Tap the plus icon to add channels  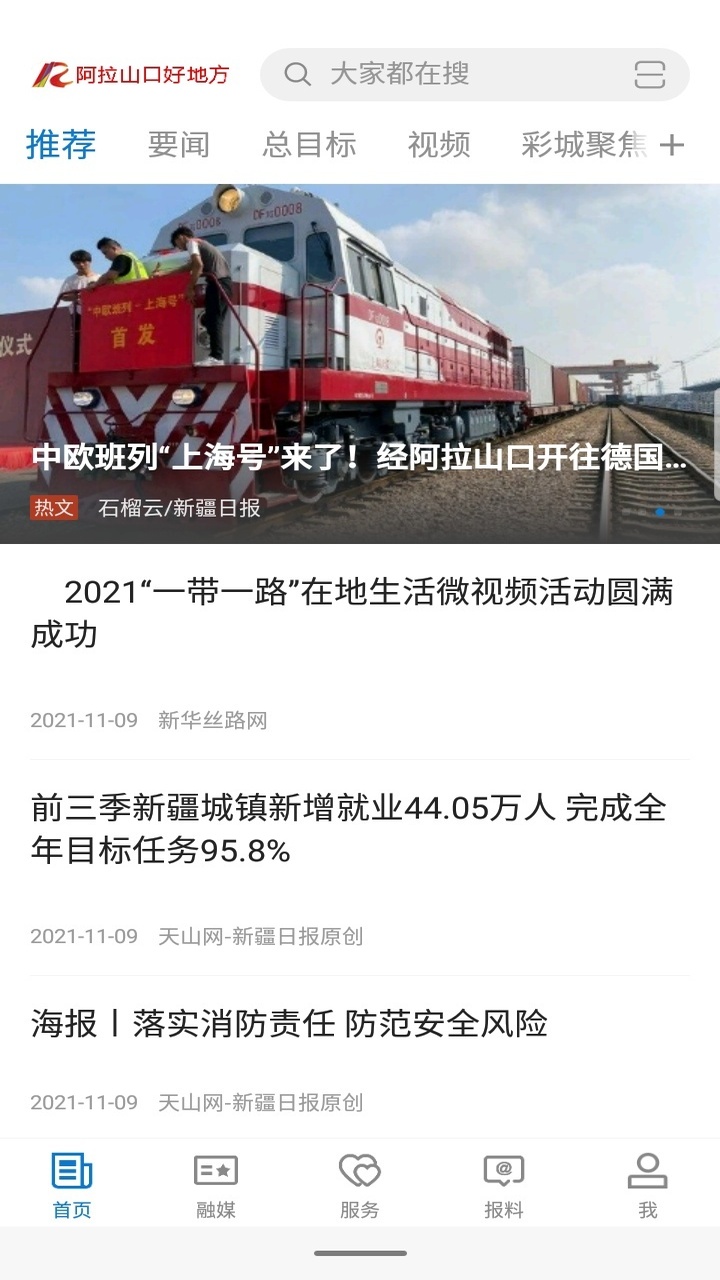coord(672,146)
